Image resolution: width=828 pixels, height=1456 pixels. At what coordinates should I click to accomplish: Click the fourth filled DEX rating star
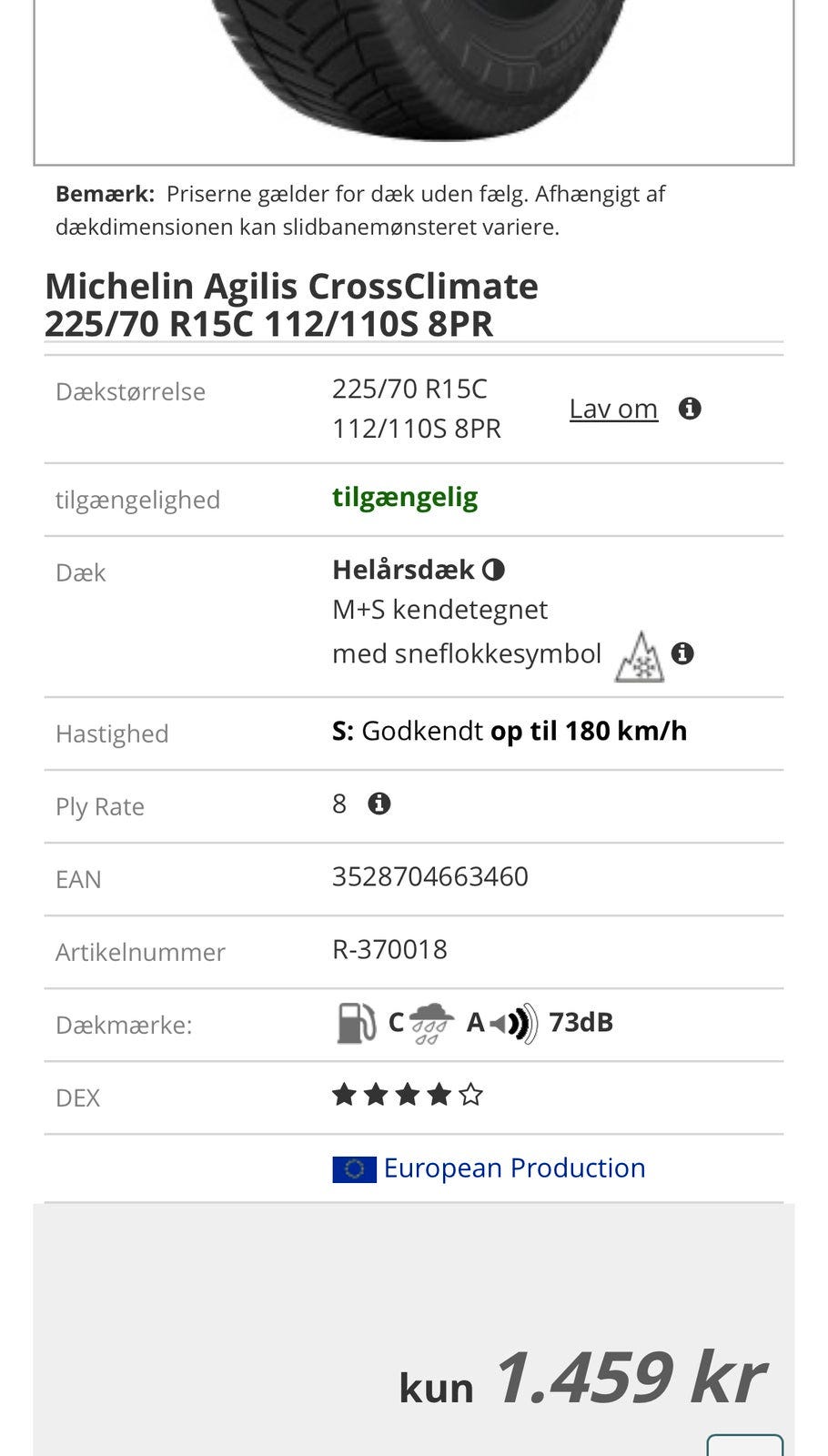(x=440, y=1095)
